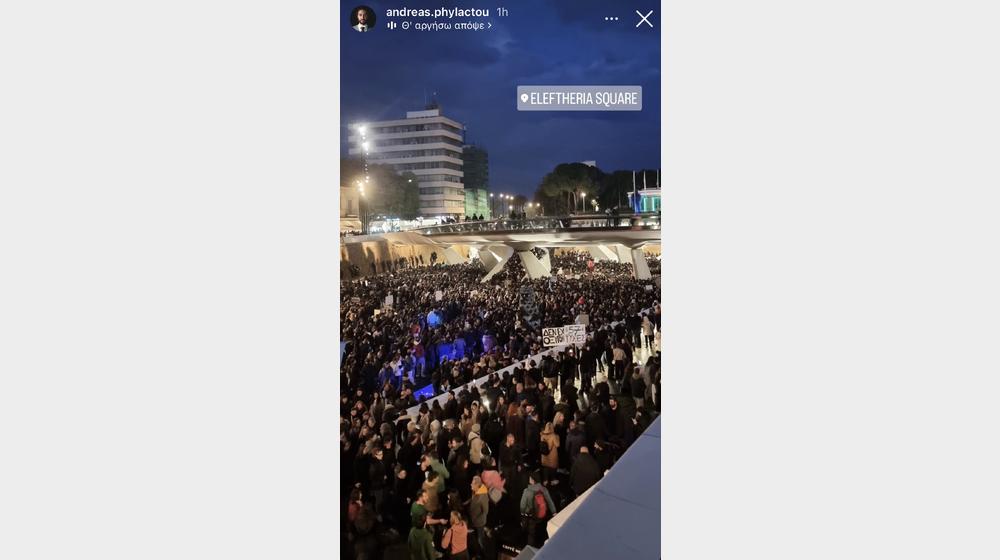Screen dimensions: 1000x560
Task: Close the story viewer
Action: coord(644,19)
